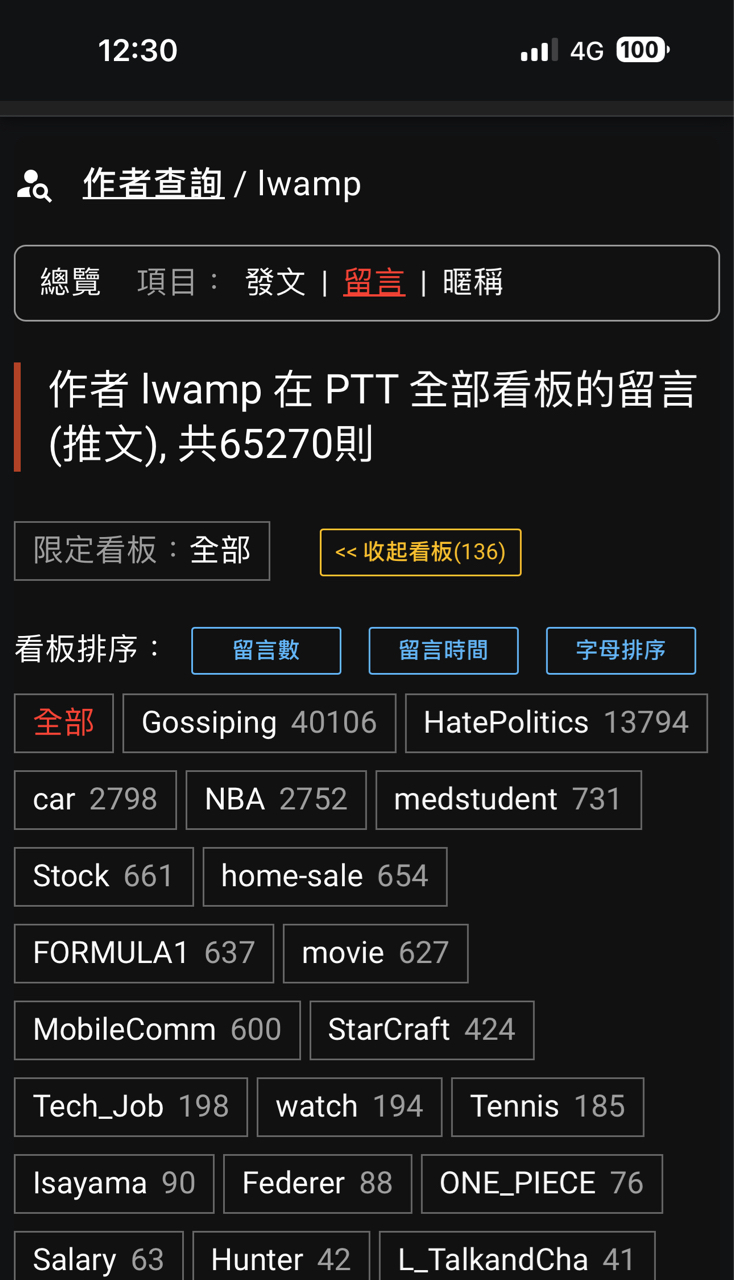
Task: Choose the medstudent board
Action: 508,800
